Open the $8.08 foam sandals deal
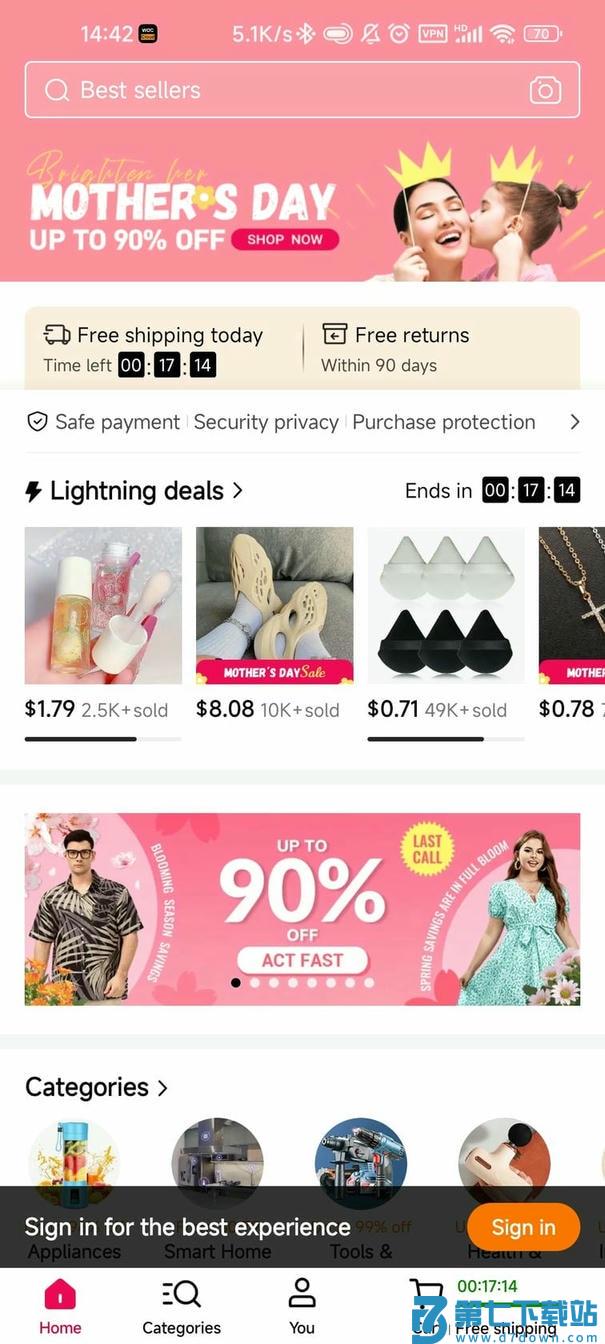605x1344 pixels. point(274,606)
